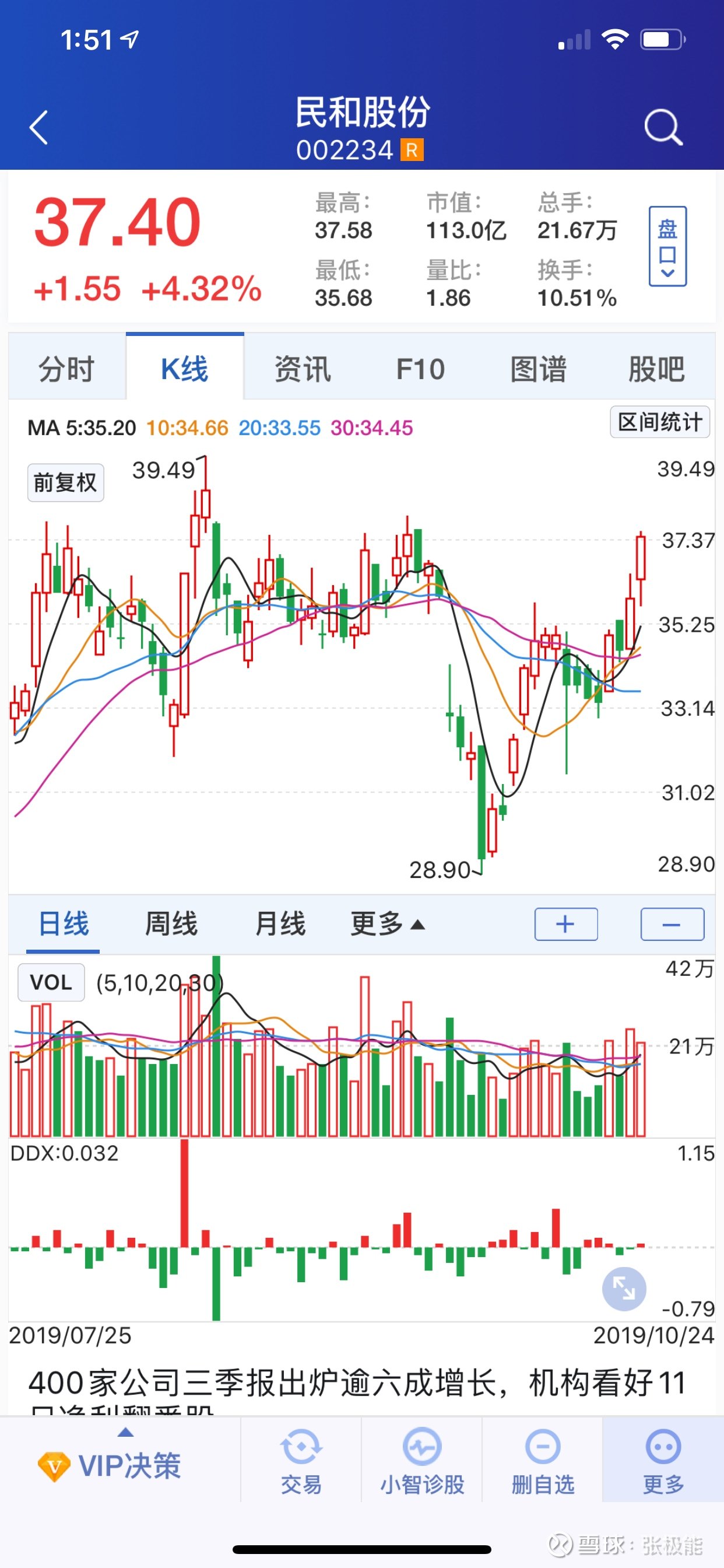Switch to 周线 weekly candles

(x=171, y=924)
